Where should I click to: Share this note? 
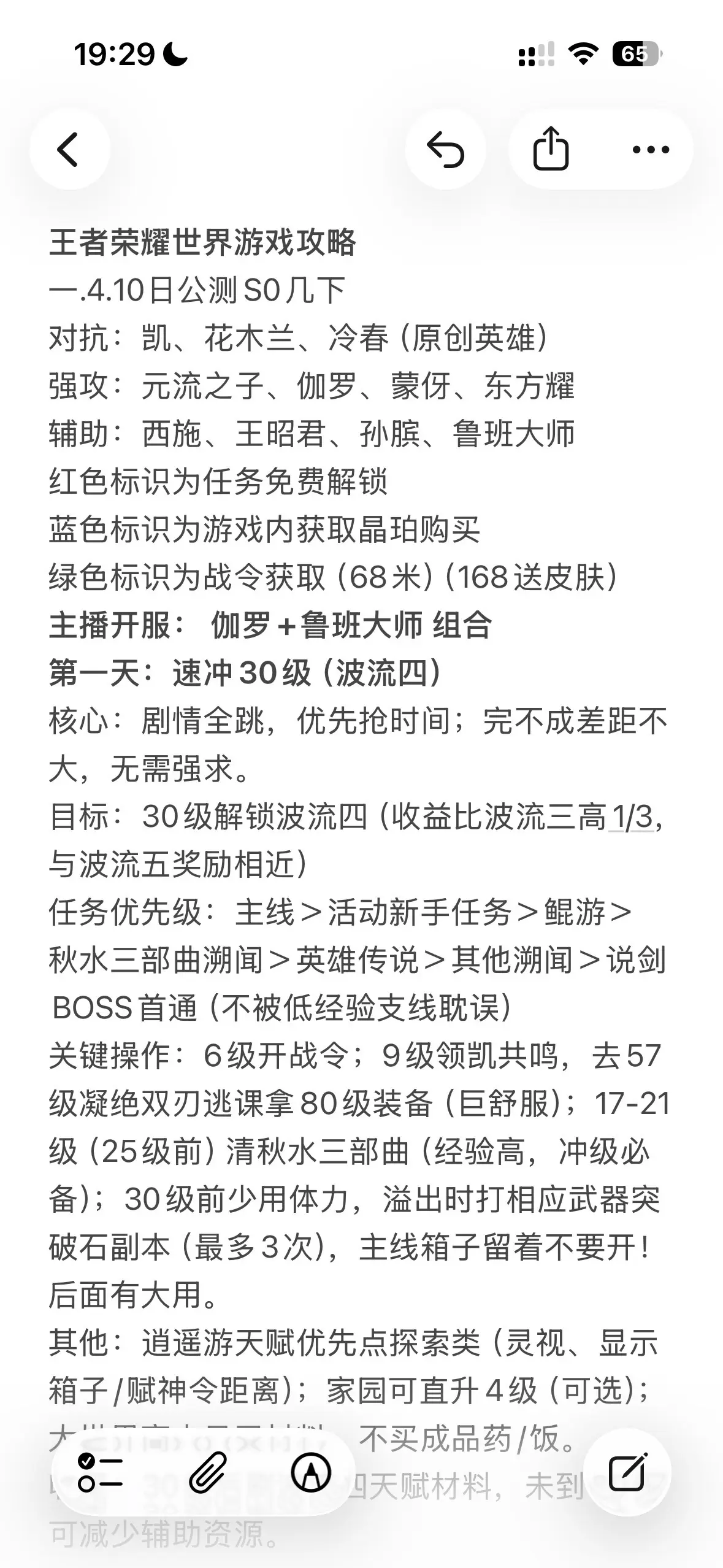[550, 149]
